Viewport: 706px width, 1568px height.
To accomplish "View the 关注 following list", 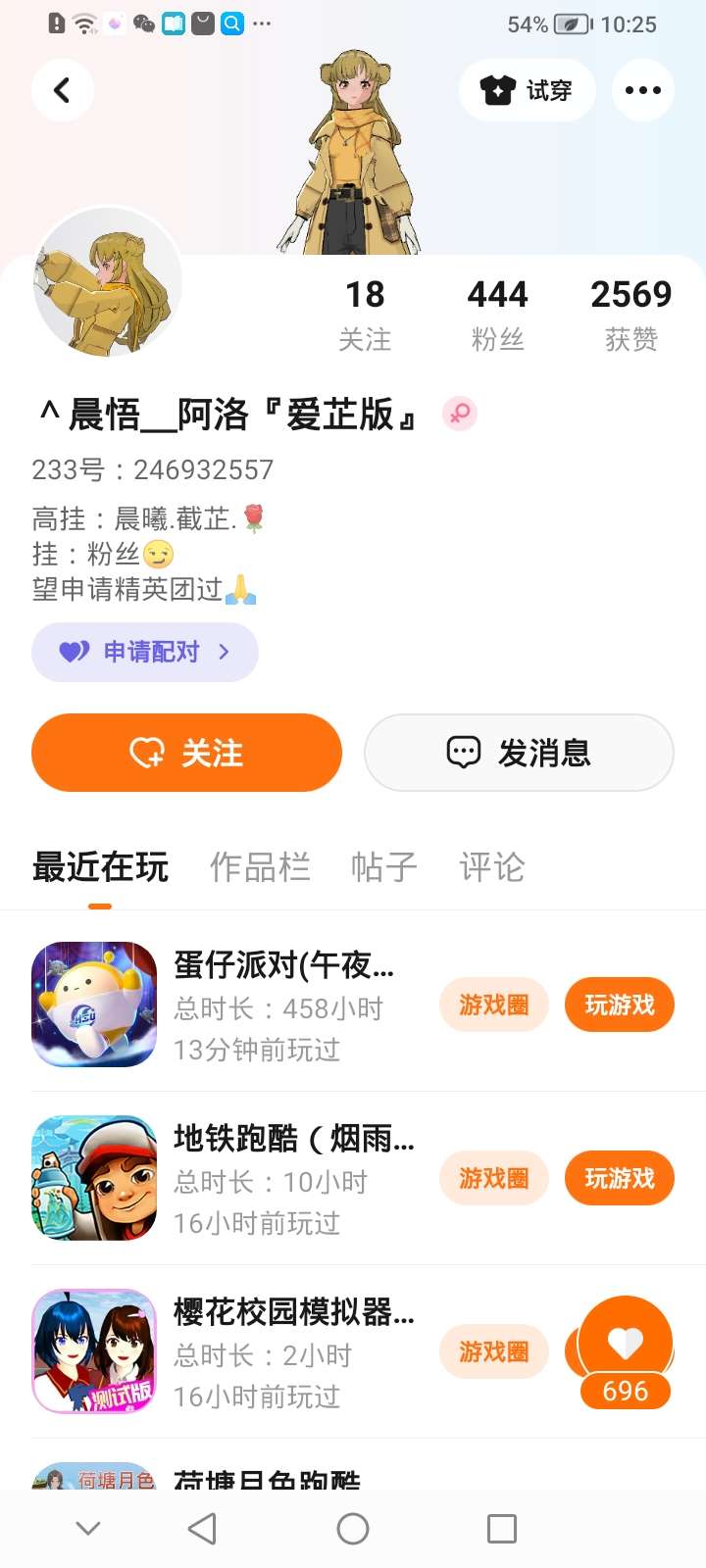I will (365, 314).
